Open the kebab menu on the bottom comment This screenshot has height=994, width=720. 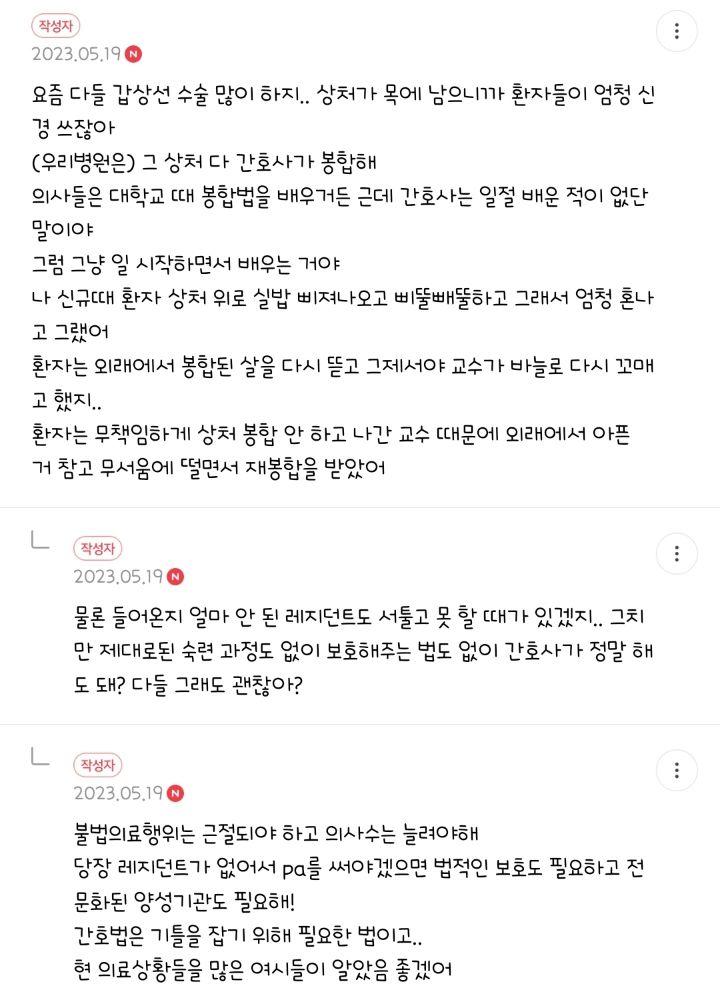pos(677,772)
